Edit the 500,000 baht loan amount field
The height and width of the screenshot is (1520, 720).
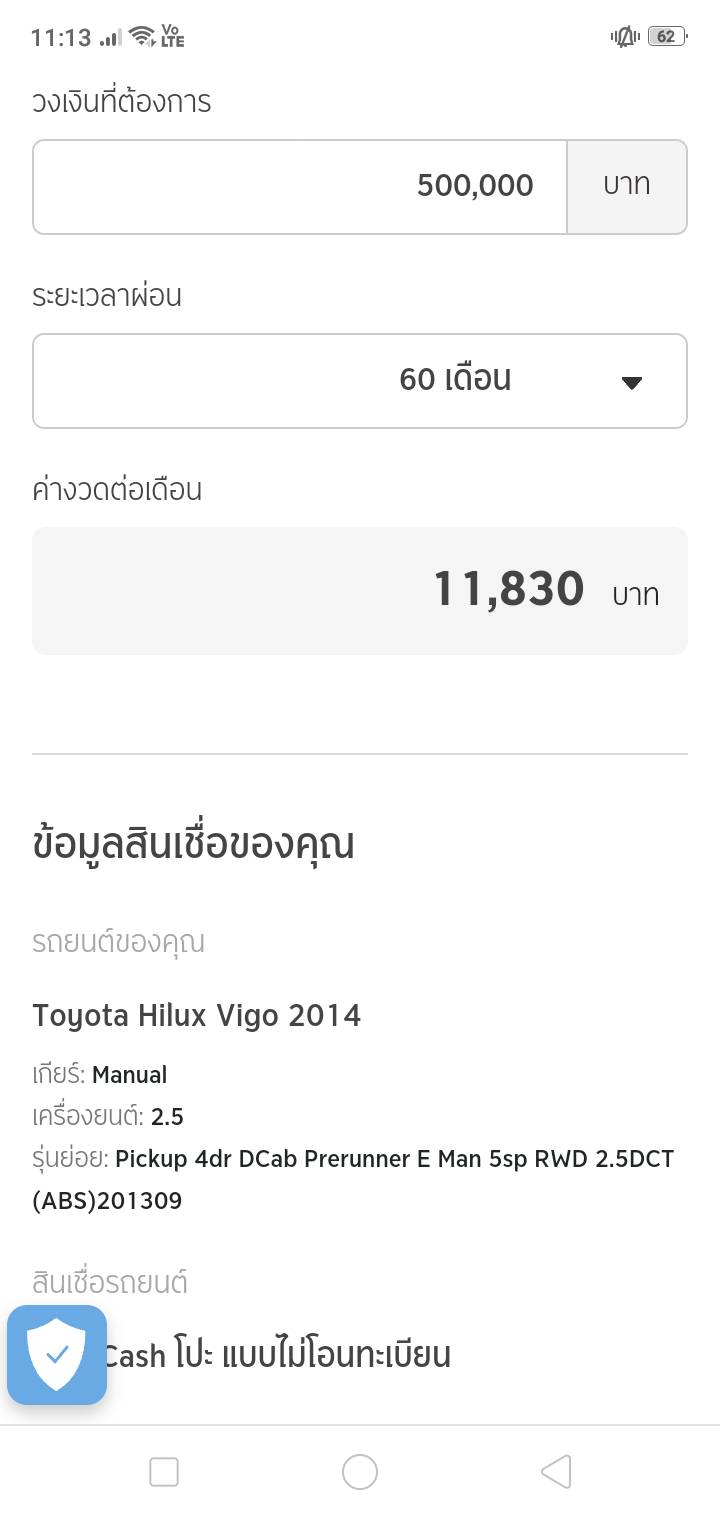pos(300,187)
